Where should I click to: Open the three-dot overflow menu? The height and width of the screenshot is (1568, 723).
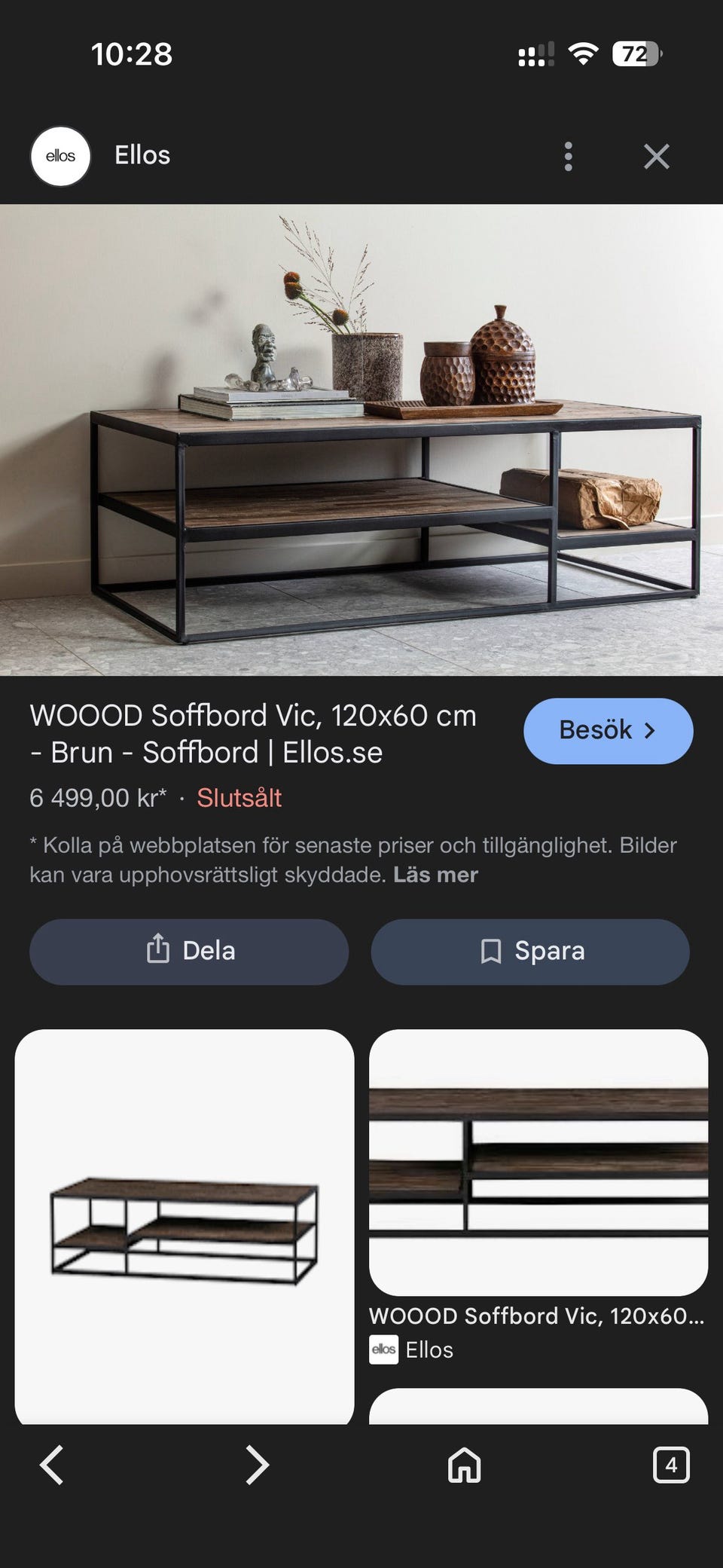point(568,156)
